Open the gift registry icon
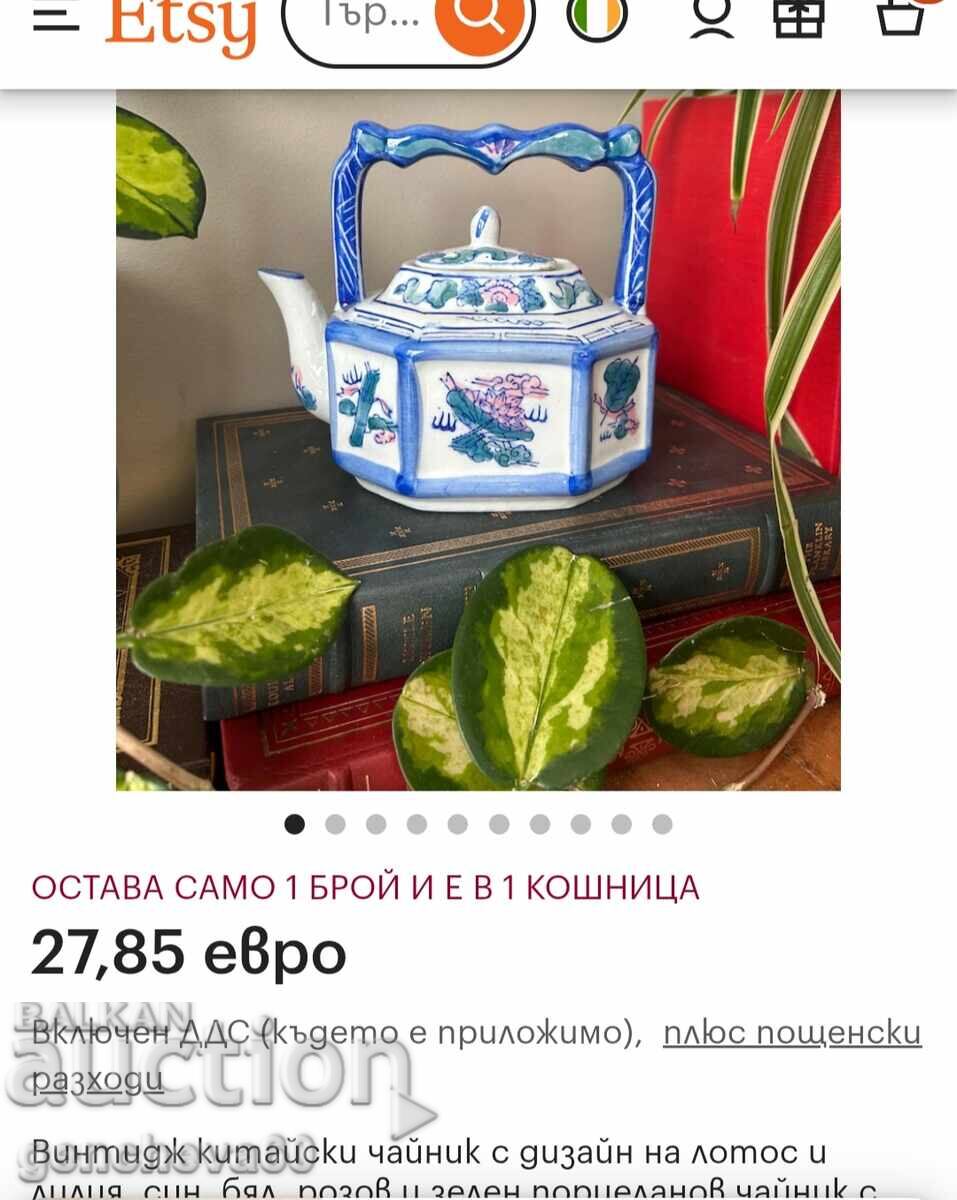This screenshot has width=957, height=1200. (800, 18)
